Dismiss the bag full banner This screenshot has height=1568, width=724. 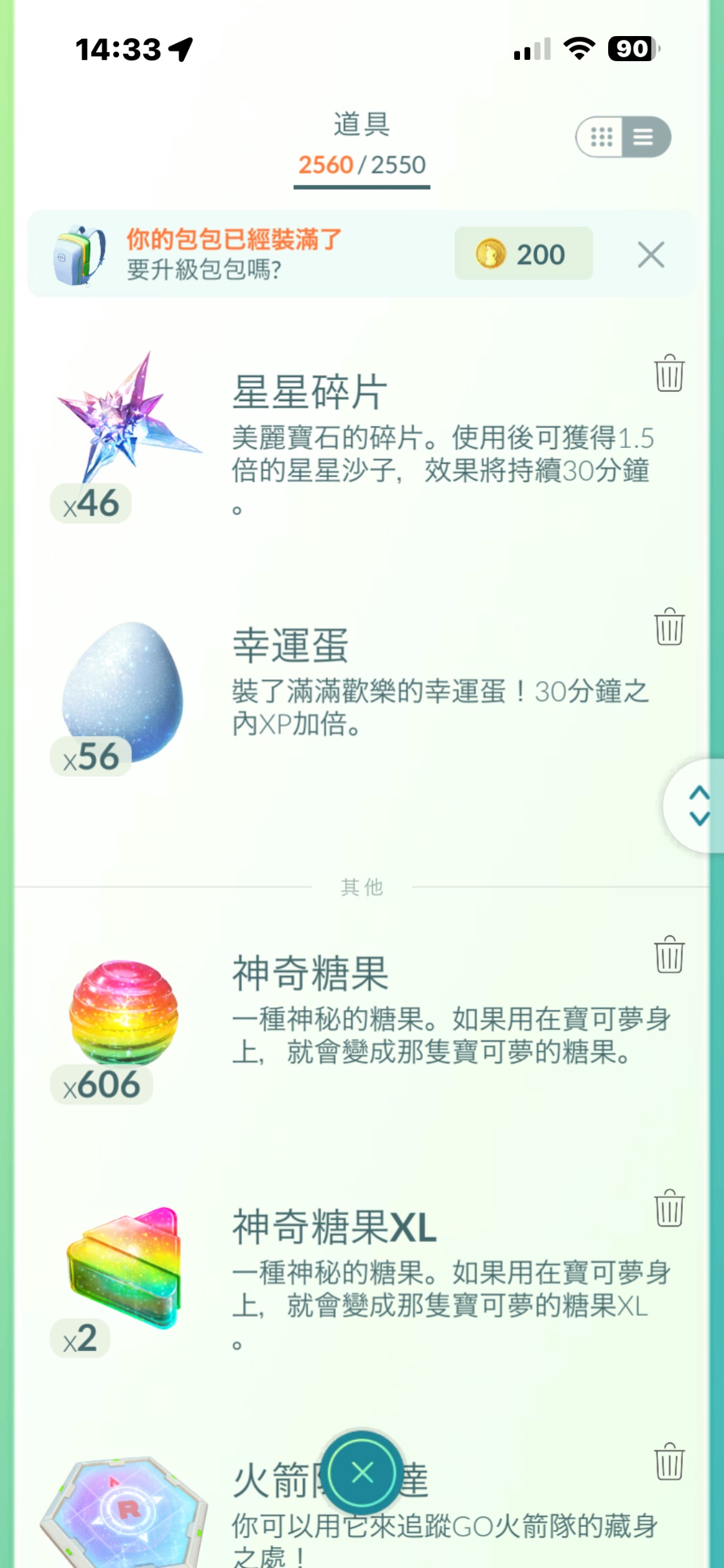coord(651,255)
